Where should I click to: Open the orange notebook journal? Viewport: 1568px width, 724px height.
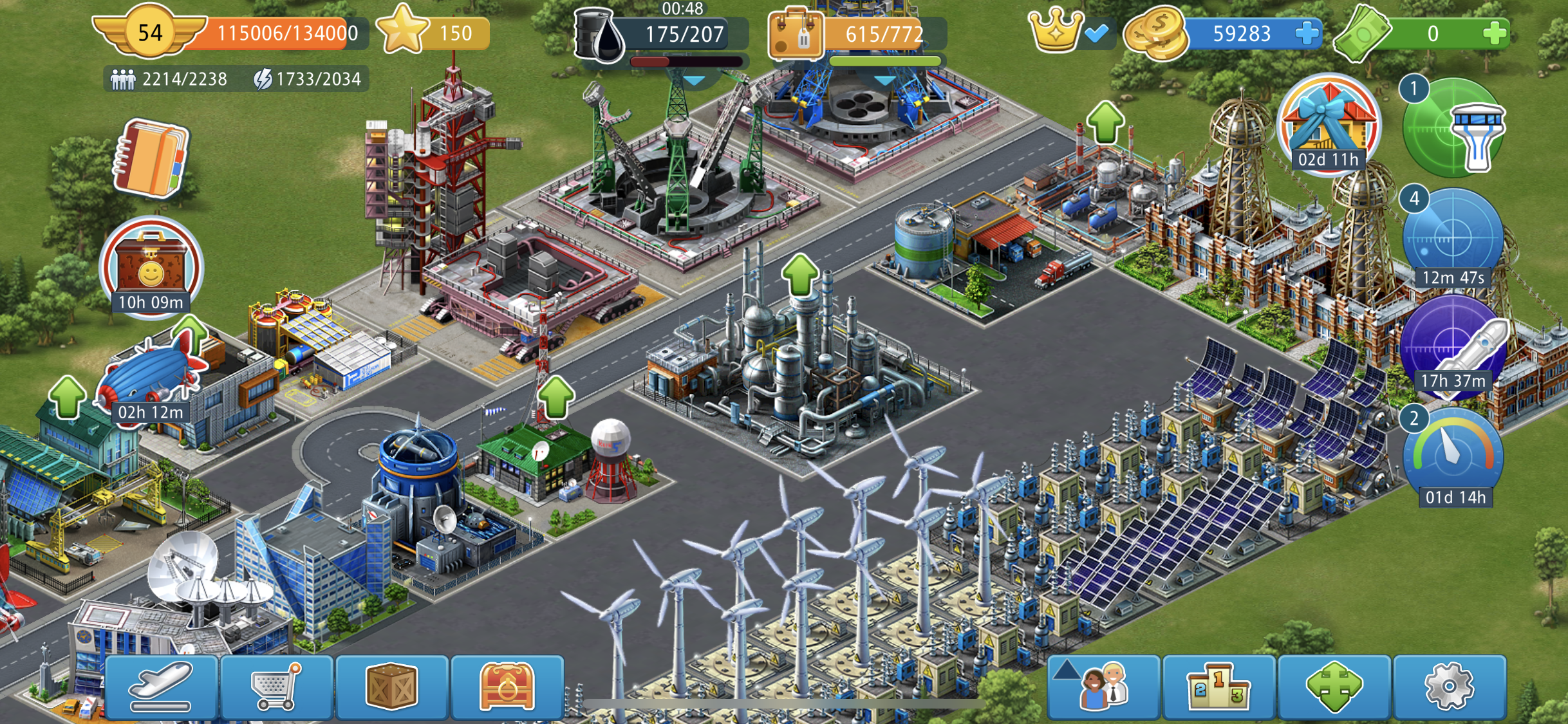151,158
